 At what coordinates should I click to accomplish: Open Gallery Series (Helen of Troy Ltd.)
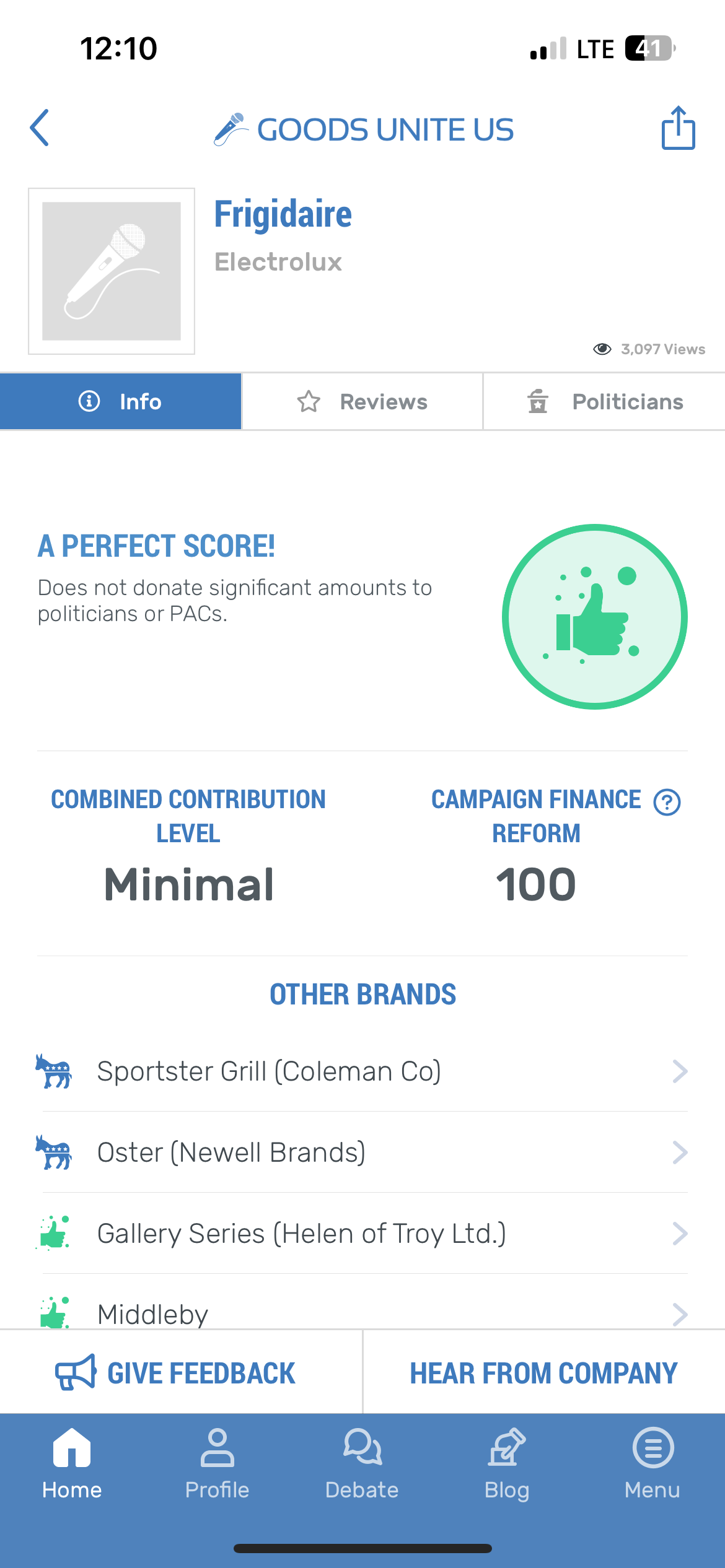tap(362, 1234)
